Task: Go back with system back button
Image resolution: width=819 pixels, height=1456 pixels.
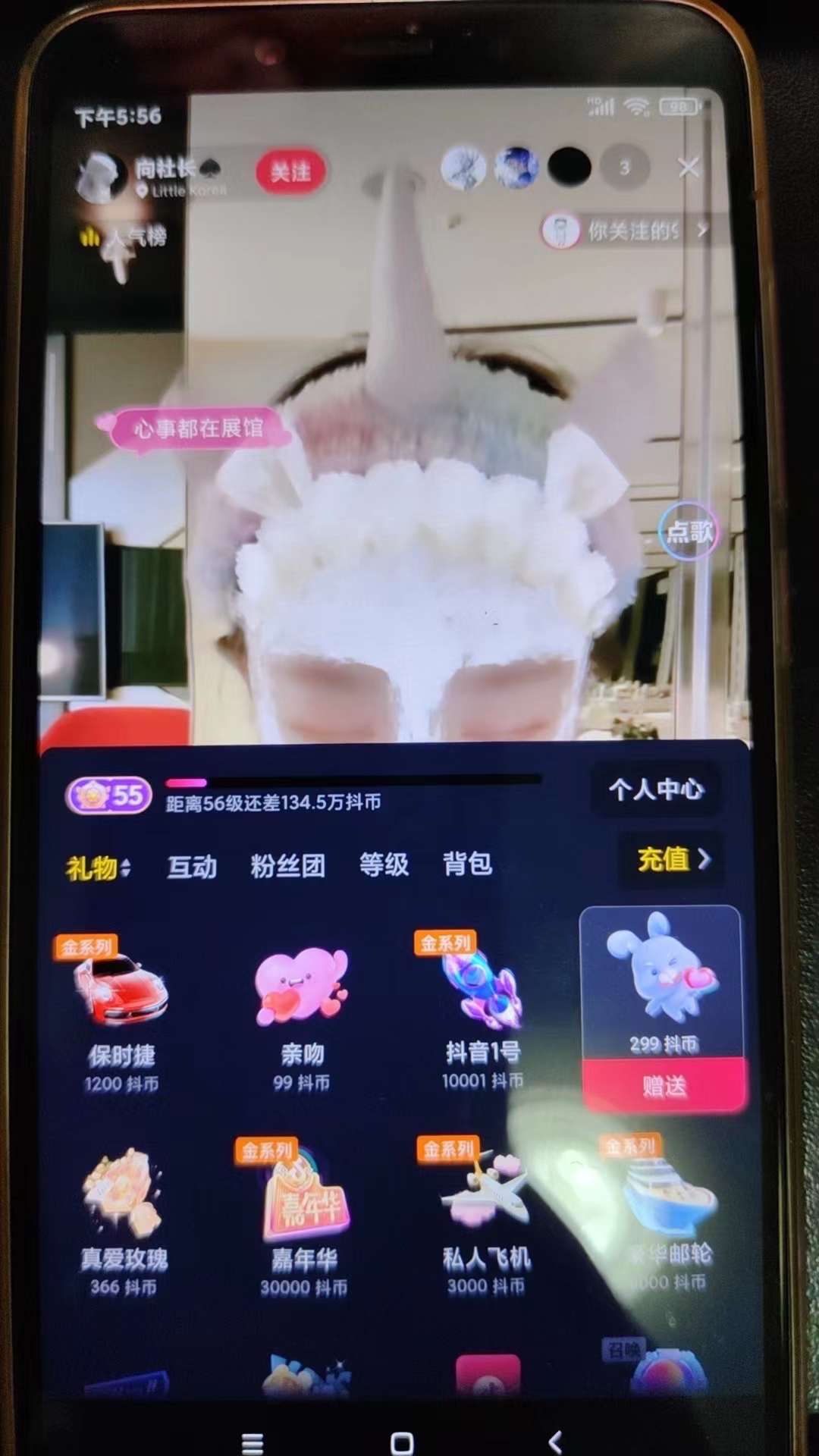Action: (555, 1442)
